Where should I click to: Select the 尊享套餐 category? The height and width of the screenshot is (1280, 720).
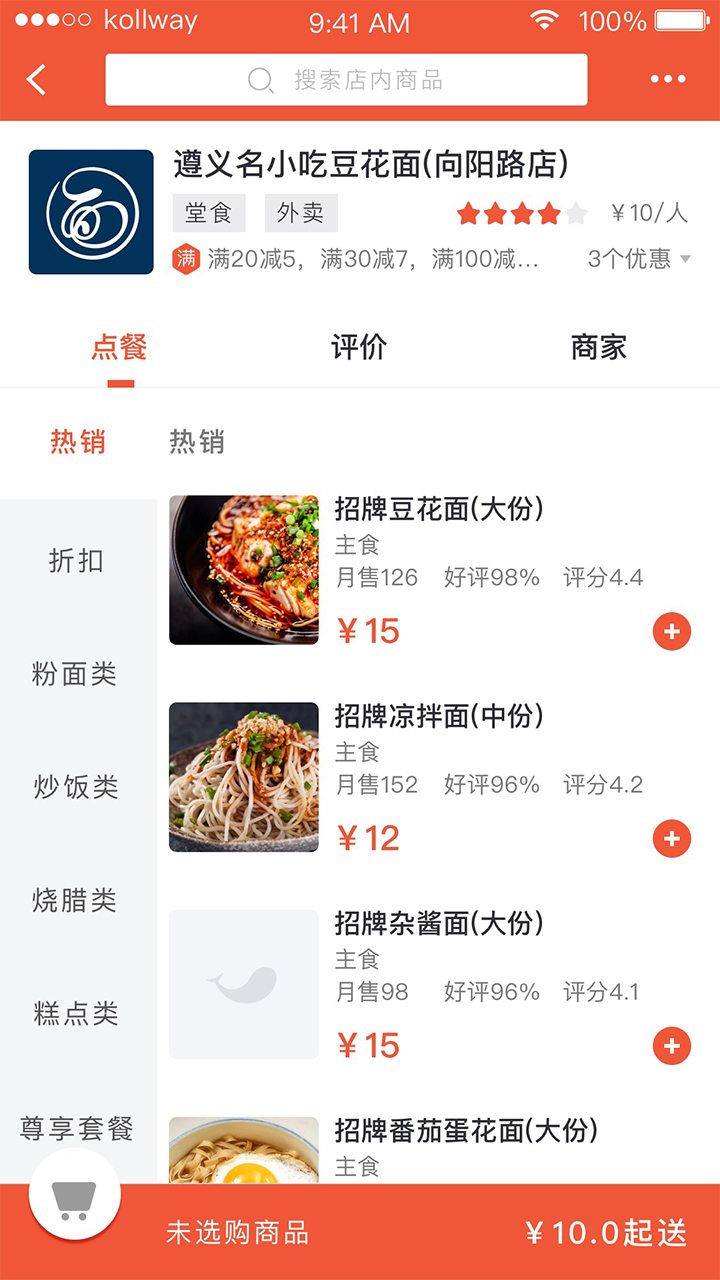[x=77, y=1129]
